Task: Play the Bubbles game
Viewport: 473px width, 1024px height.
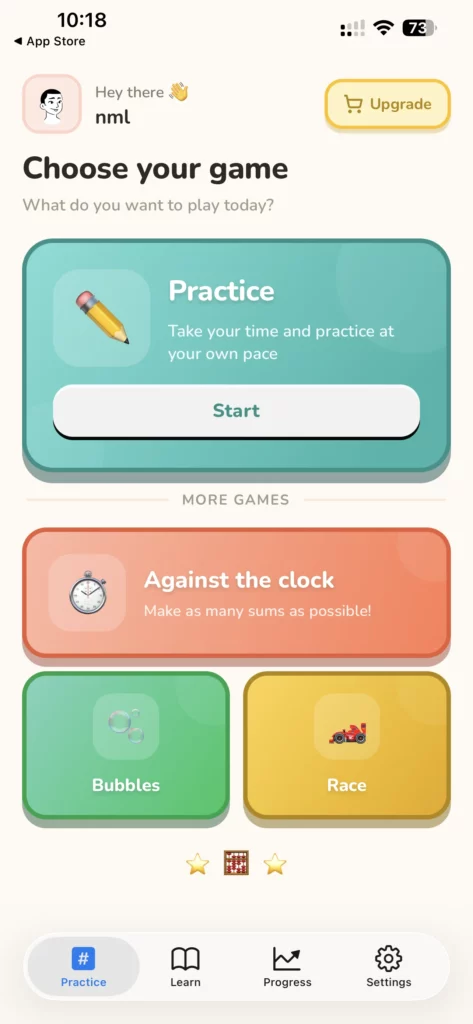Action: (x=126, y=745)
